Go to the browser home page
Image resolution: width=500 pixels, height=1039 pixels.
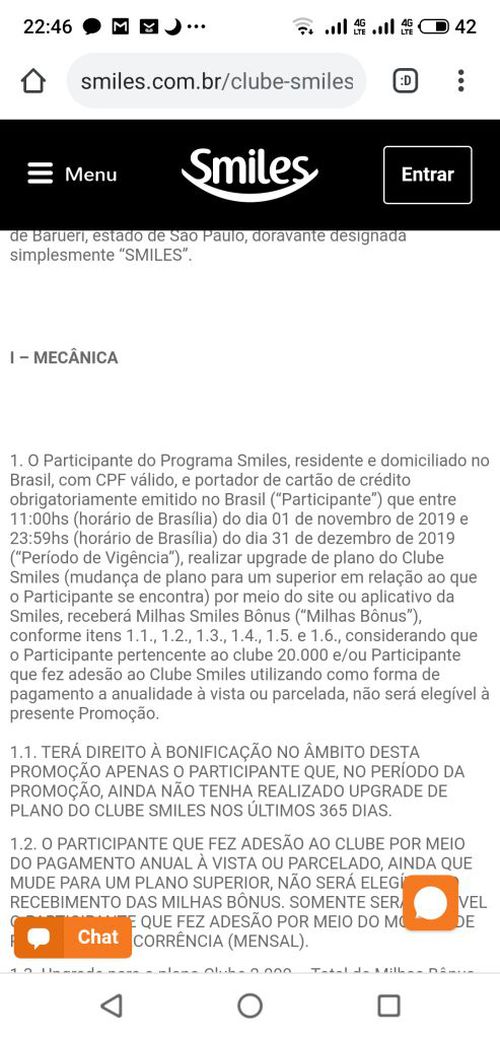(33, 82)
